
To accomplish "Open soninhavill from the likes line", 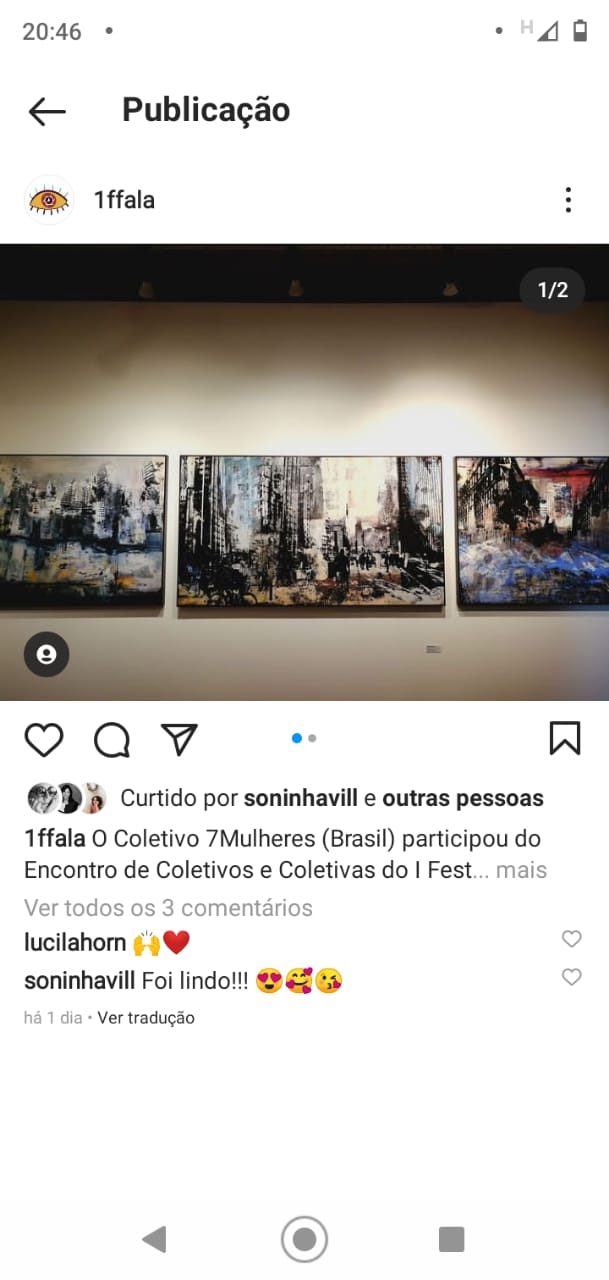I will pyautogui.click(x=300, y=798).
